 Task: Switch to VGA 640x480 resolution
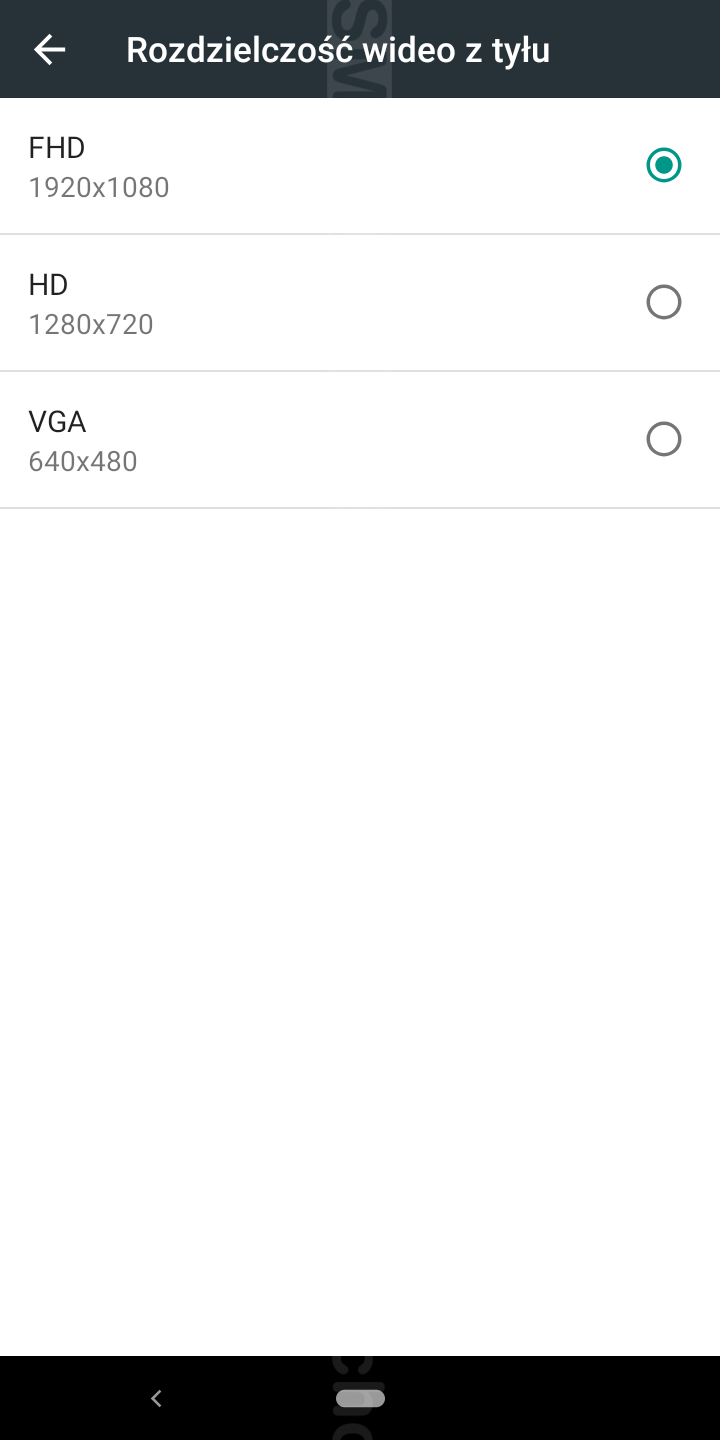click(360, 440)
